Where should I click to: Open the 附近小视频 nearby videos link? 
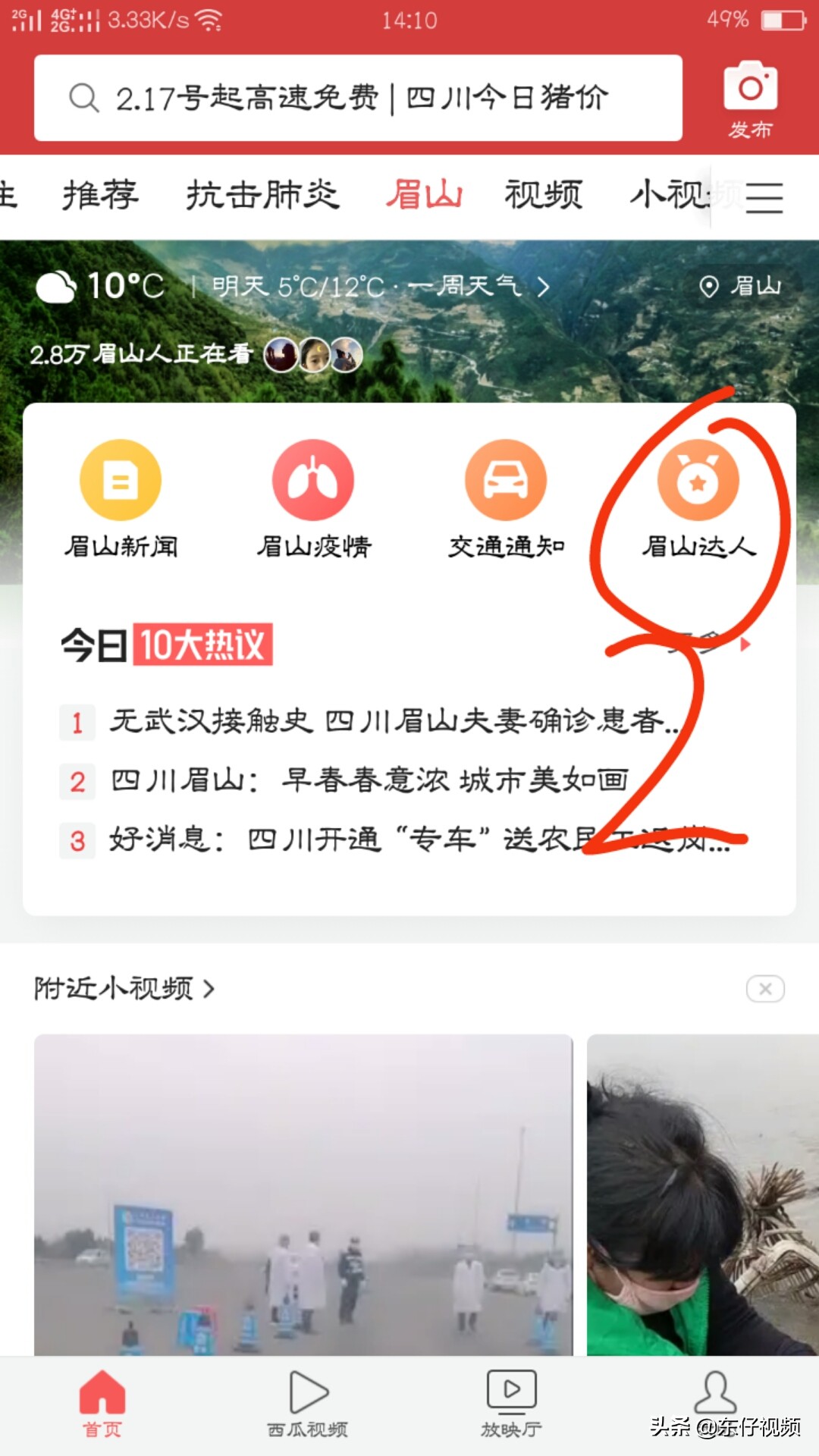(121, 990)
